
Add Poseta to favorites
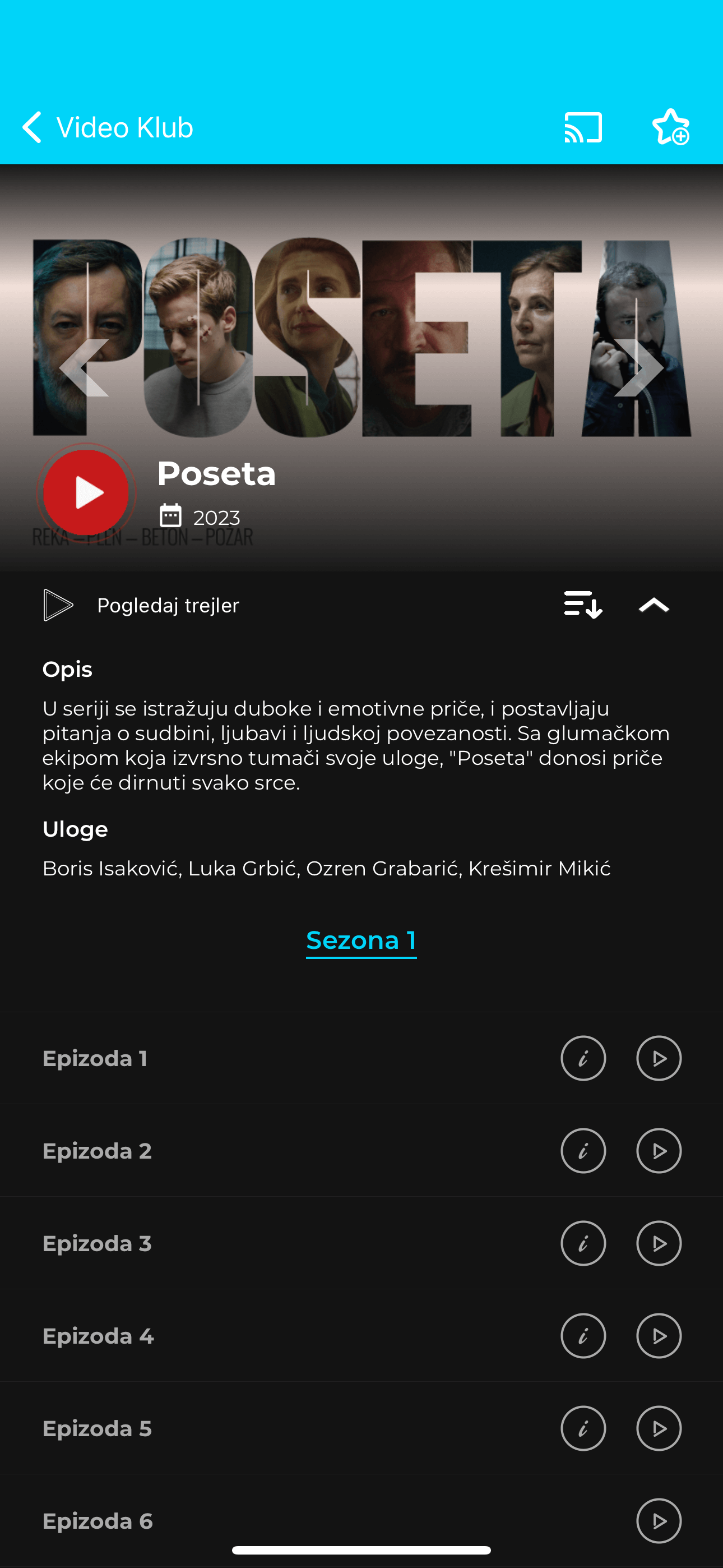[x=670, y=127]
